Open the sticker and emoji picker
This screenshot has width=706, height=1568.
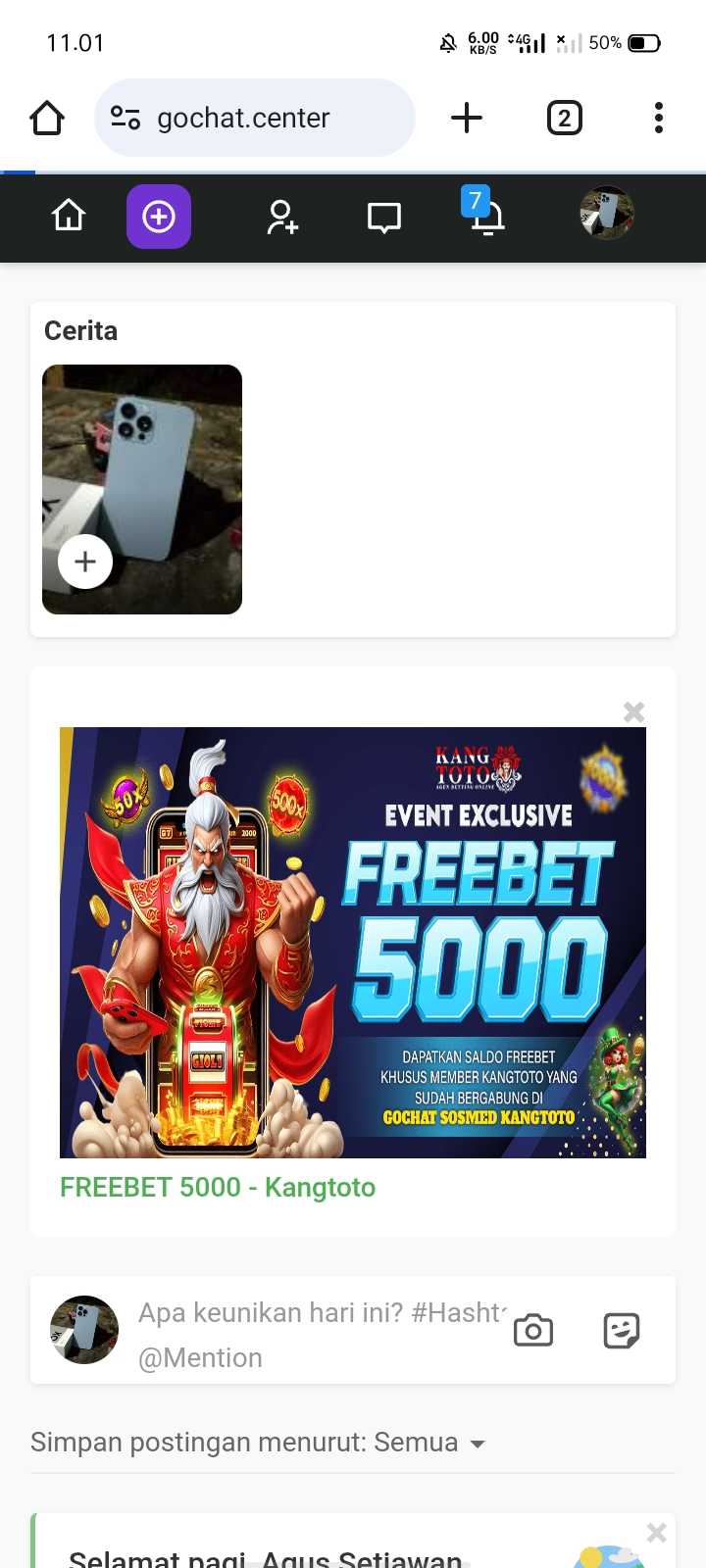[622, 1331]
